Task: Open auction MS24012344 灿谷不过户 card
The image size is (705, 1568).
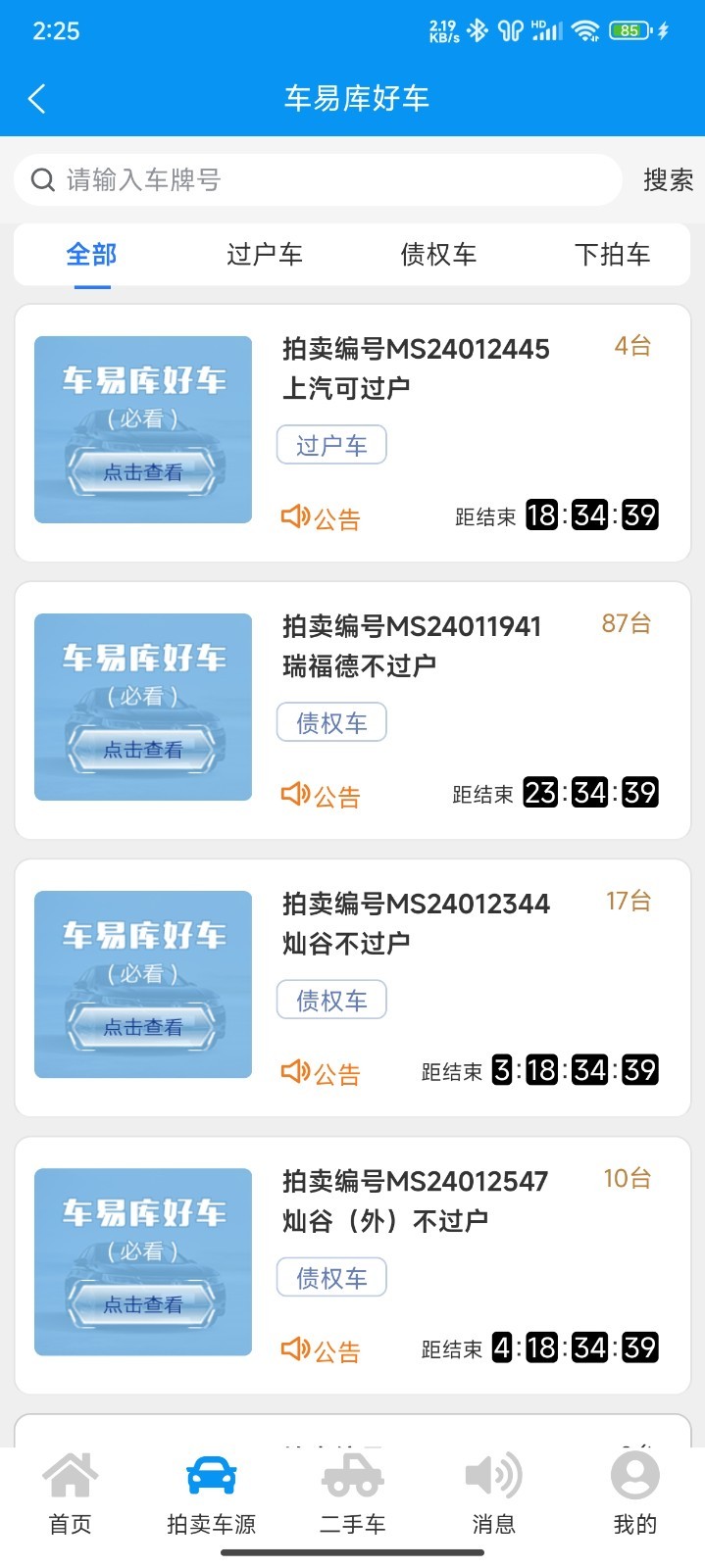Action: (x=416, y=922)
